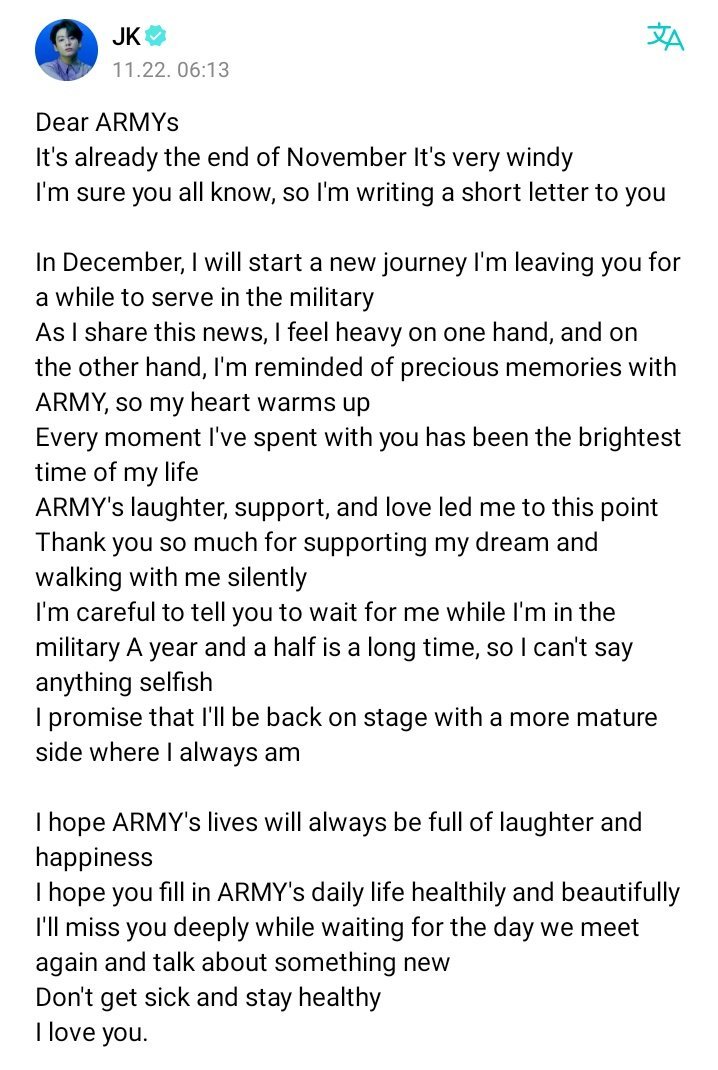
Task: Tap the translate icon
Action: (x=665, y=38)
